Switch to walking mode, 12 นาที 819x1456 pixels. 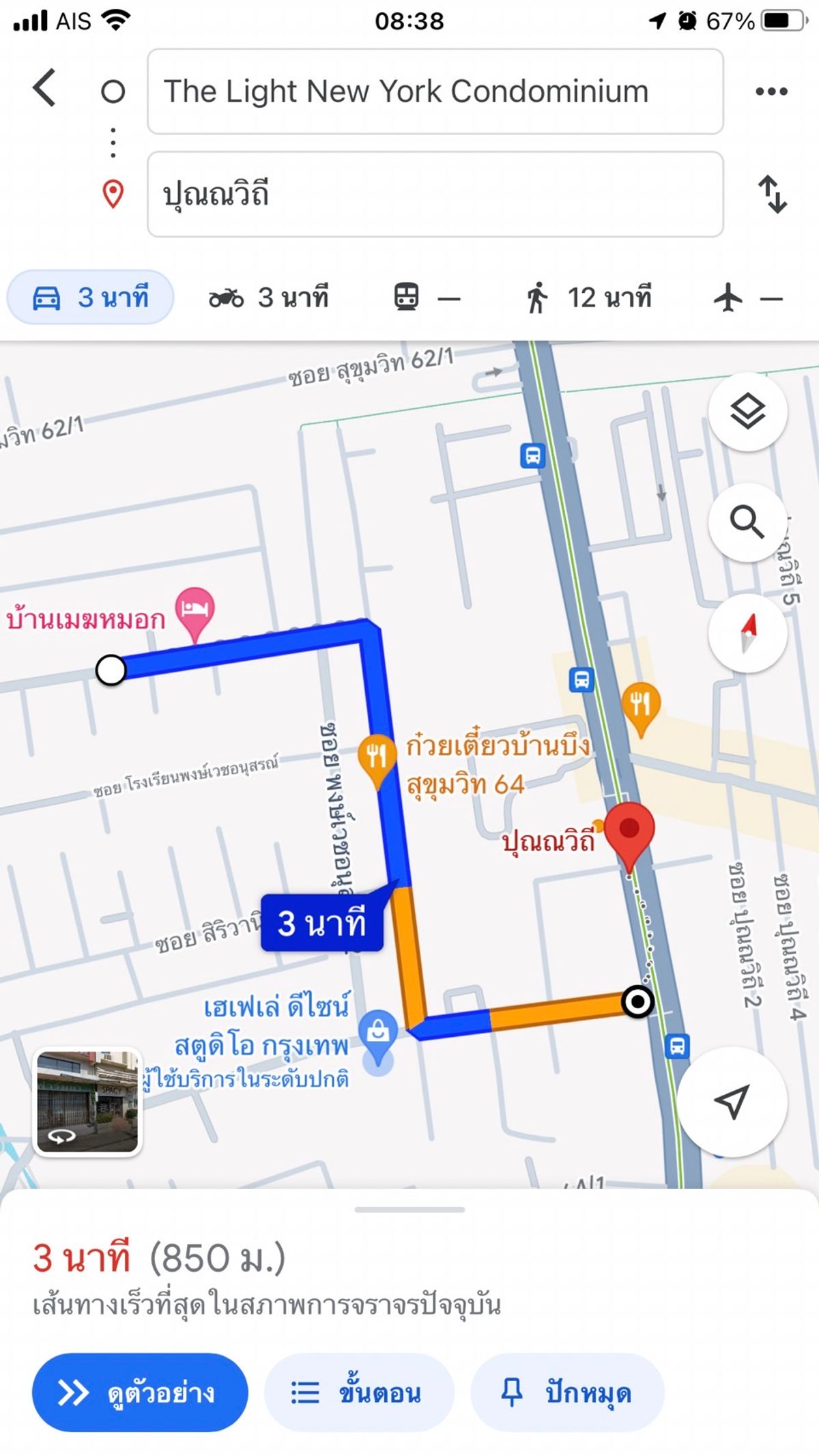(x=588, y=298)
